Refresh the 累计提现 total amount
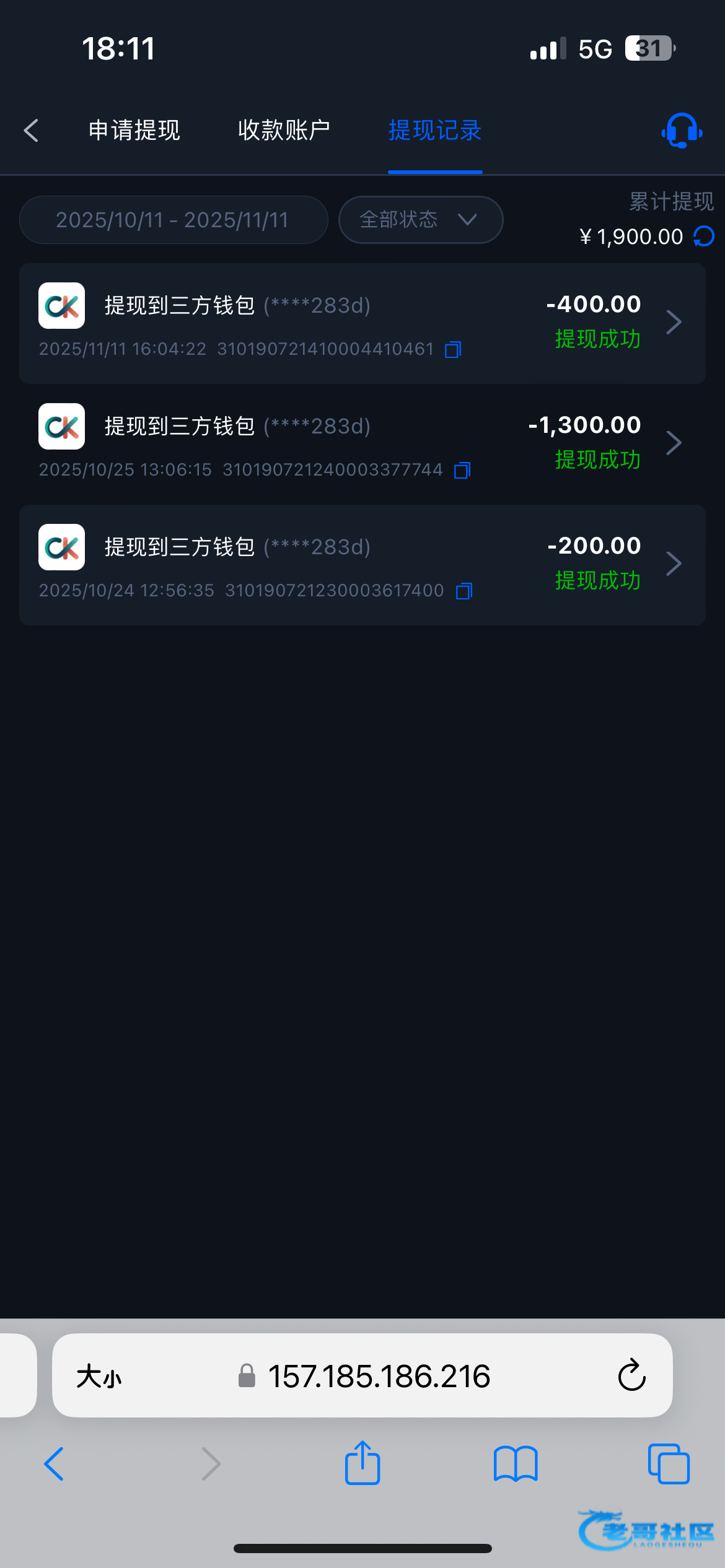Viewport: 725px width, 1568px height. [704, 237]
